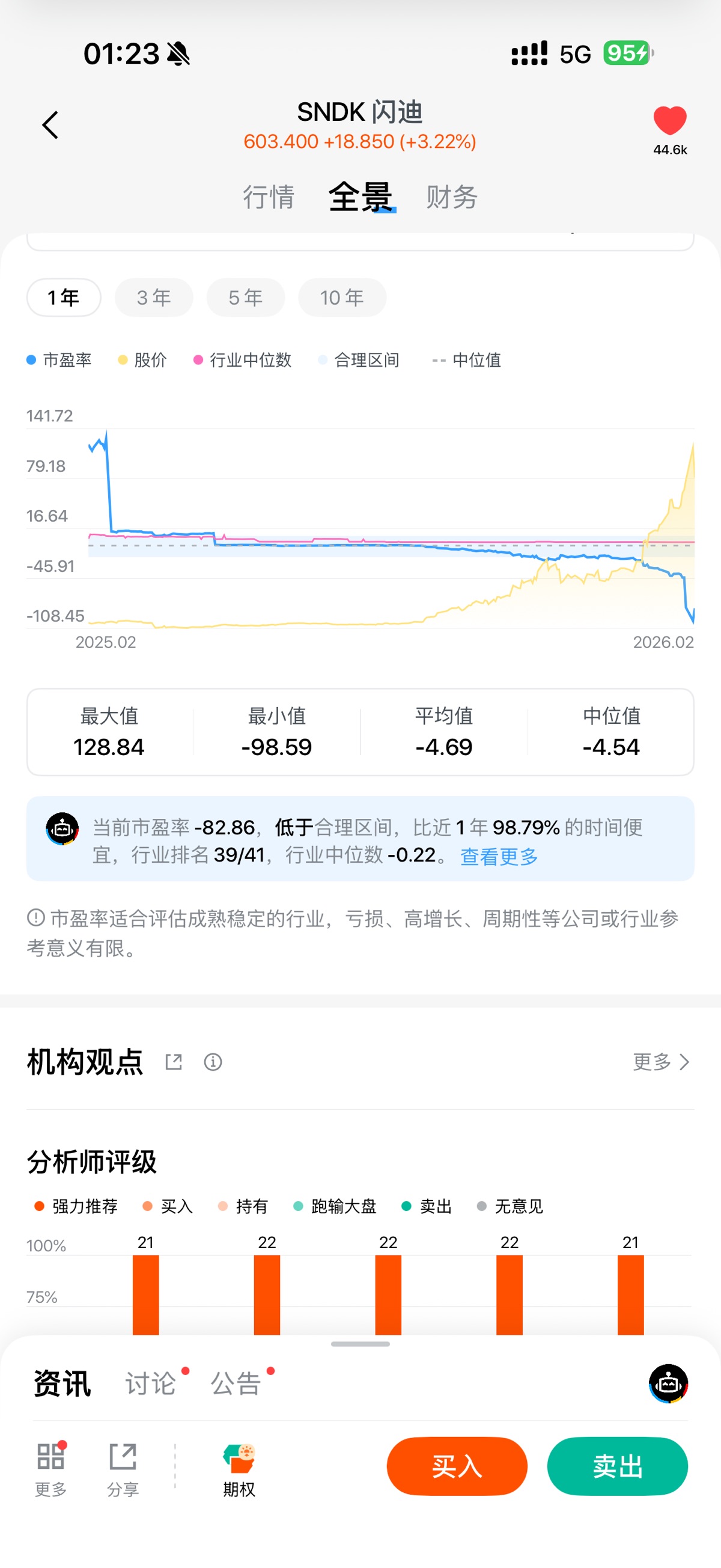Image resolution: width=721 pixels, height=1568 pixels.
Task: Open 期权 options
Action: click(239, 1468)
